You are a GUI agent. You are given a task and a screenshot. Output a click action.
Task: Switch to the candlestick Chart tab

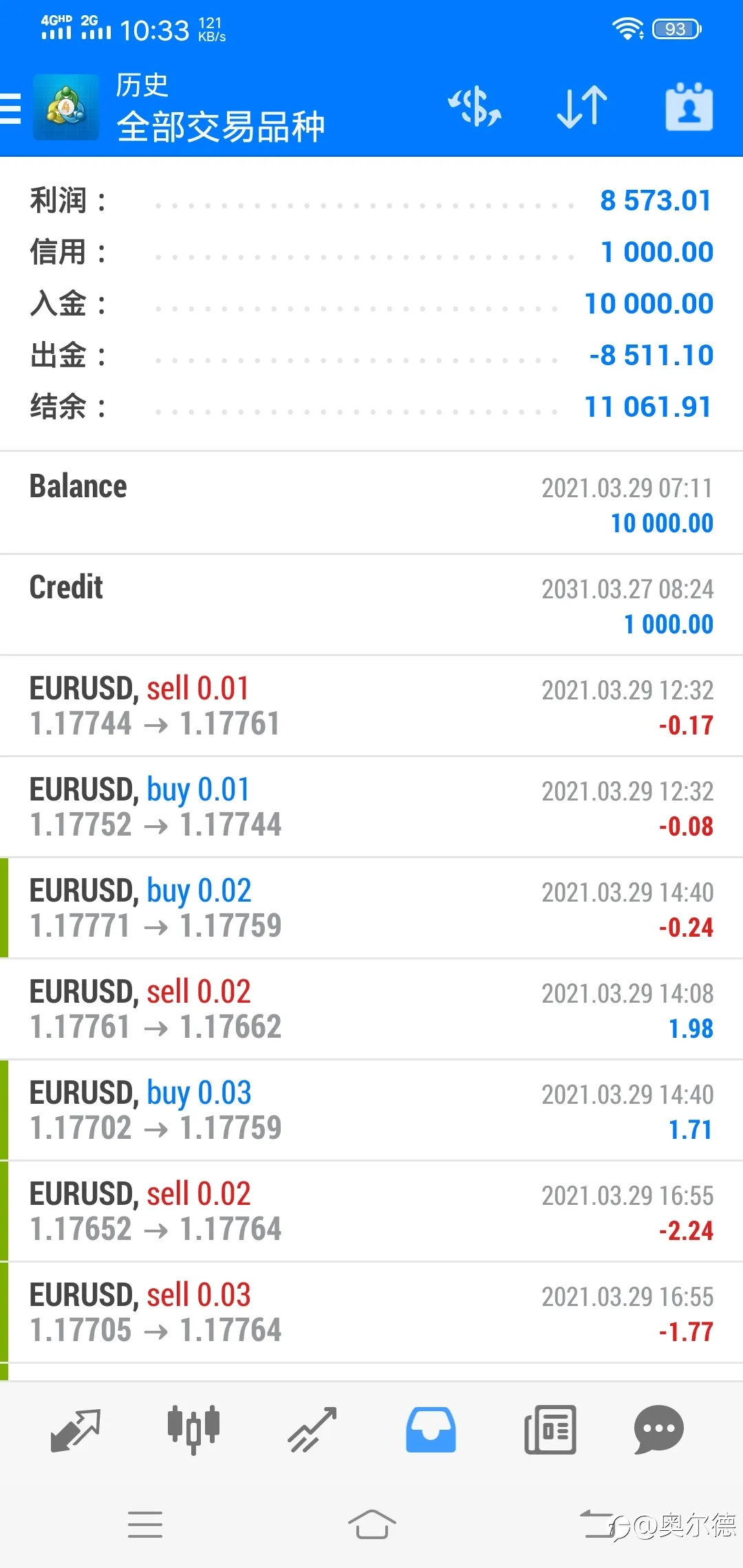[194, 1430]
